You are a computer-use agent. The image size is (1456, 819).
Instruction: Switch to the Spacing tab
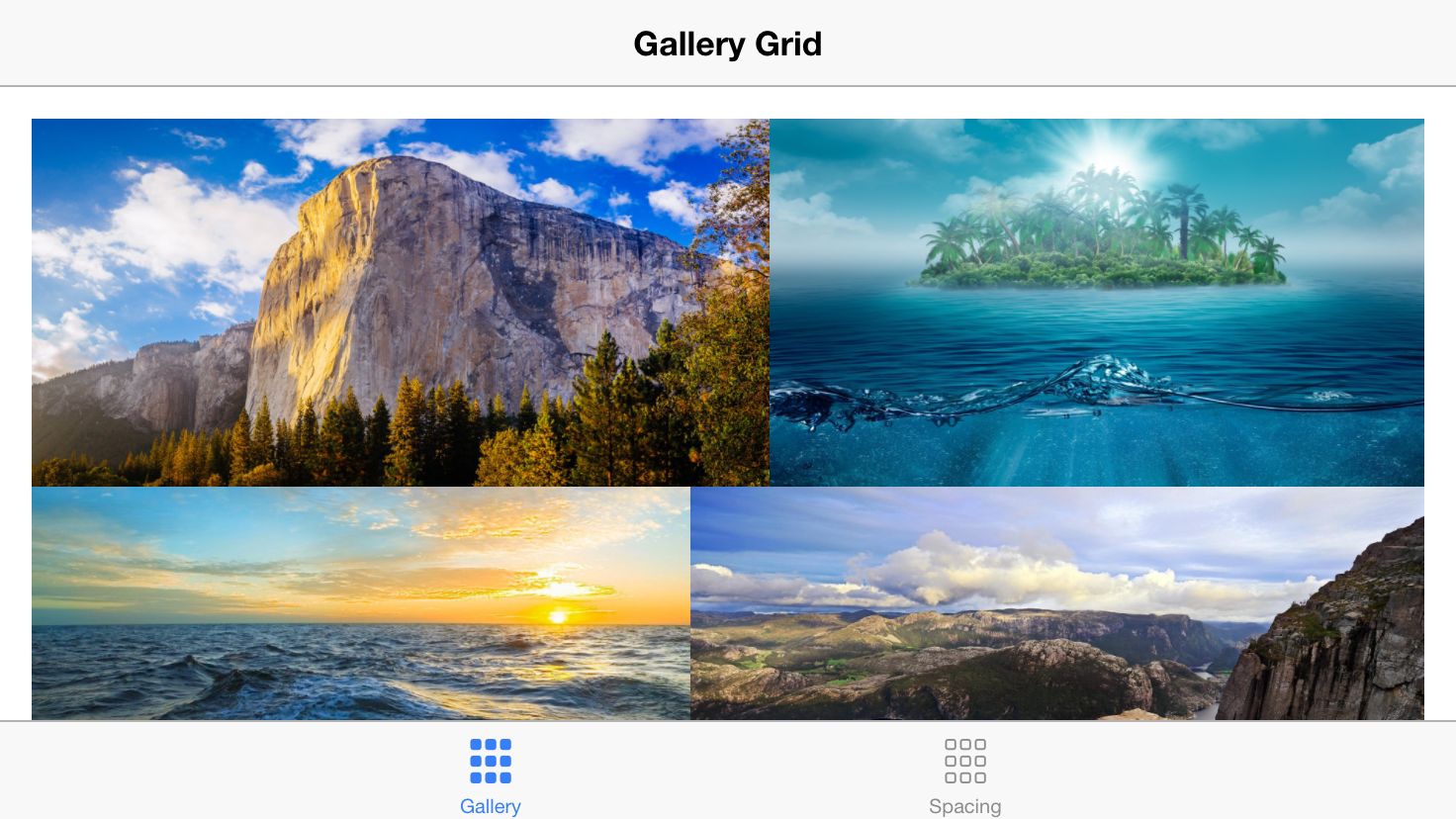tap(964, 775)
